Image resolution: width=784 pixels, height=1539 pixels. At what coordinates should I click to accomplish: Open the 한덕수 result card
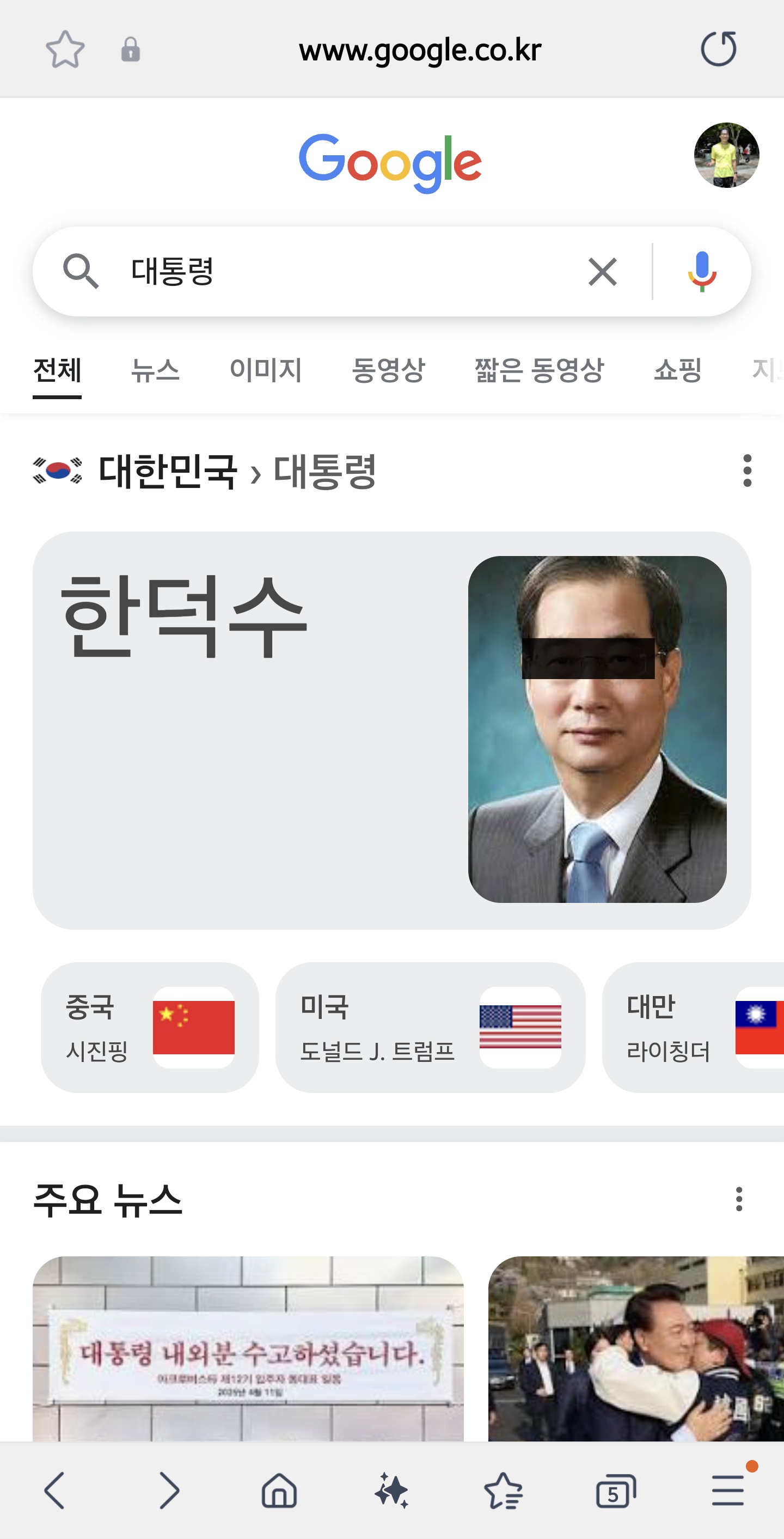[391, 730]
